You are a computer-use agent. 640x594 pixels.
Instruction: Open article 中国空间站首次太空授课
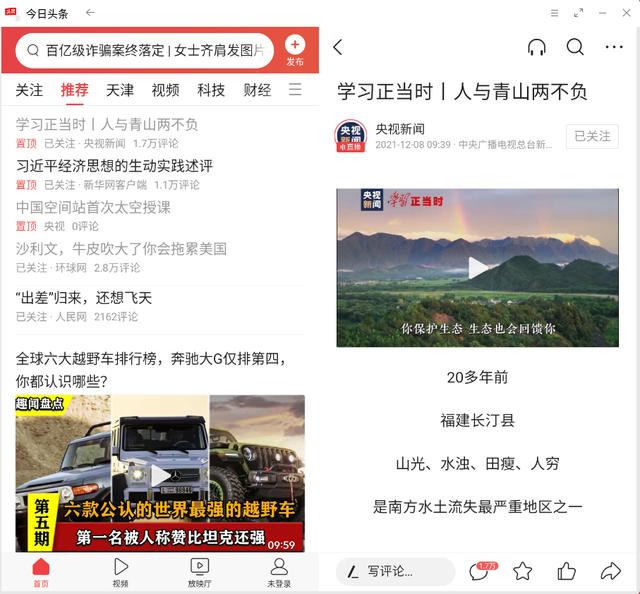tap(93, 207)
